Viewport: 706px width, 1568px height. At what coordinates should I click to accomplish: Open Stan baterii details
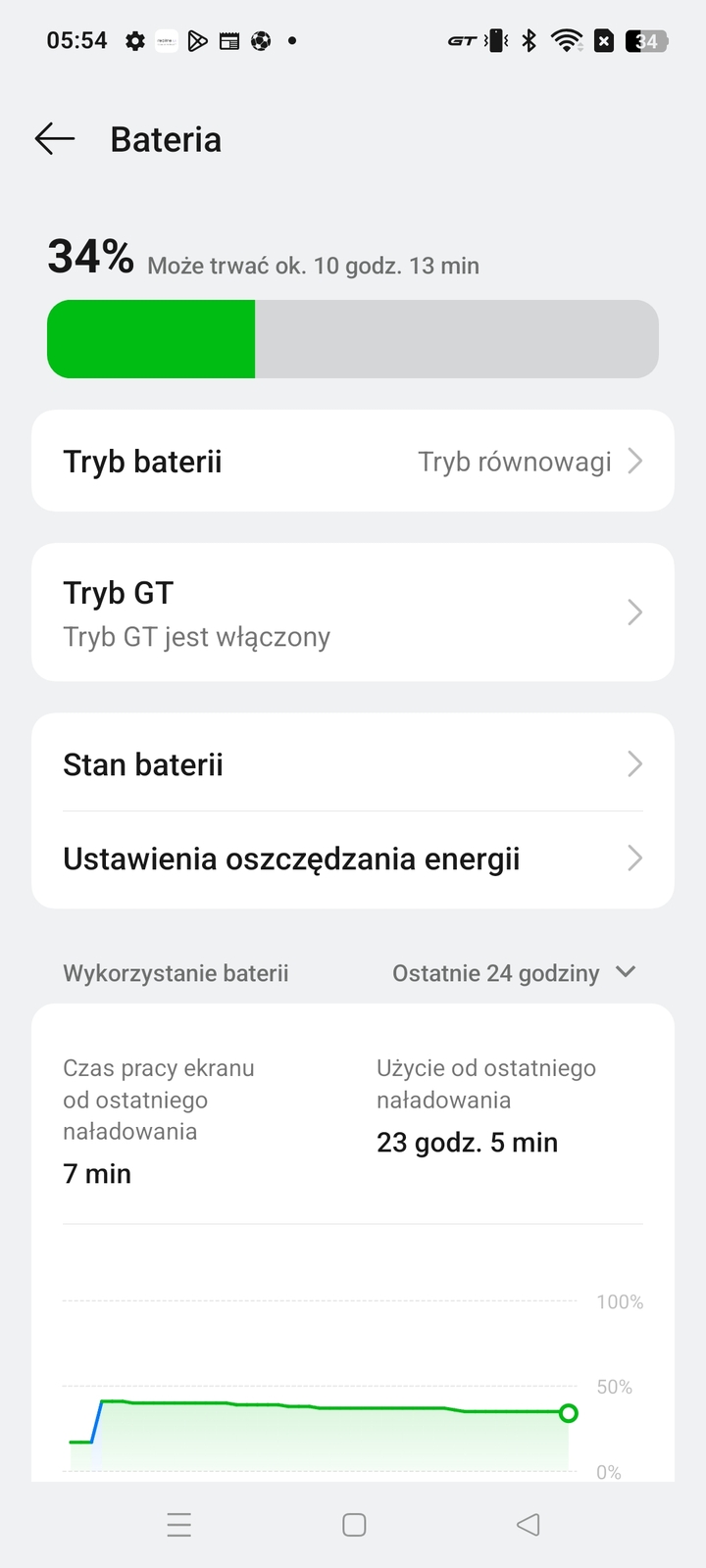(353, 764)
